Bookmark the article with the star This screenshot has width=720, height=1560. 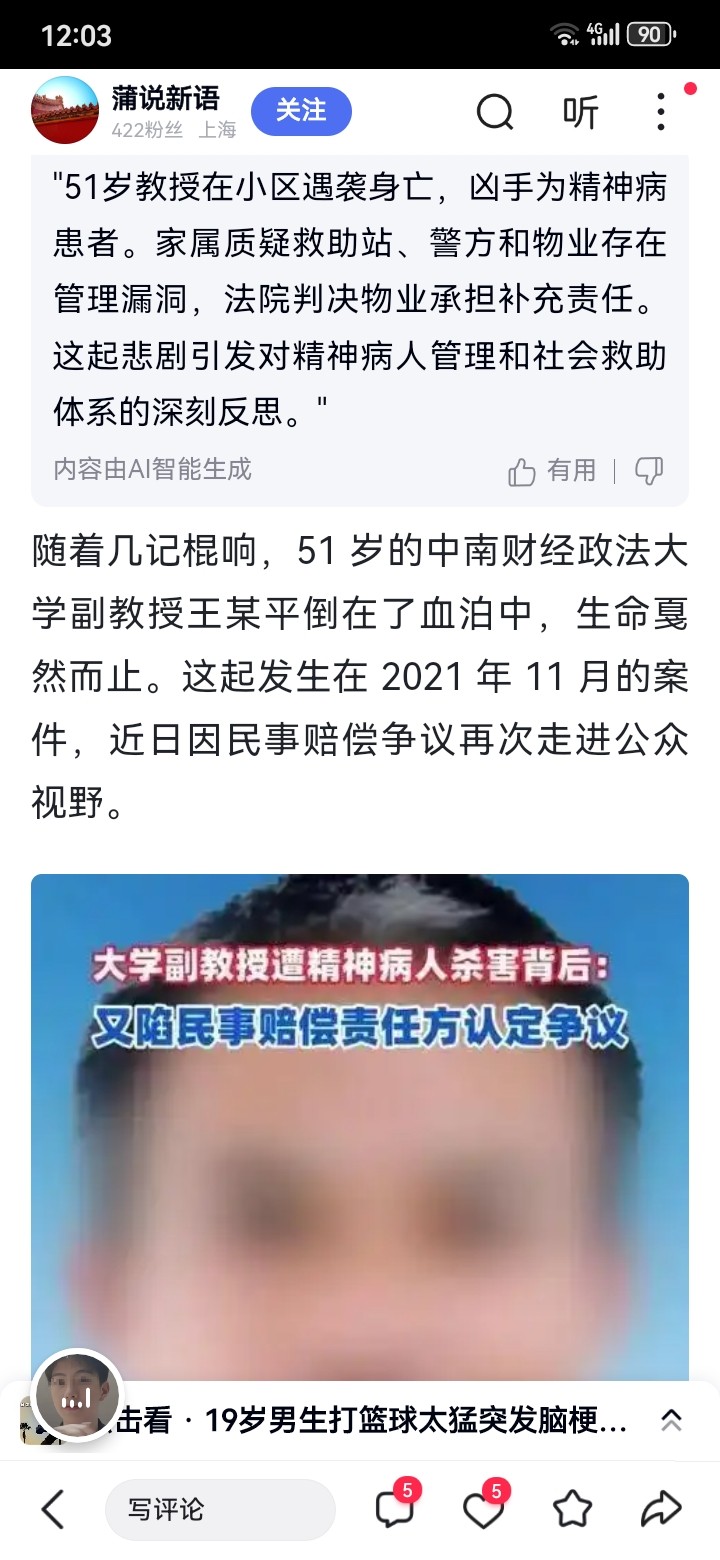pyautogui.click(x=572, y=1509)
